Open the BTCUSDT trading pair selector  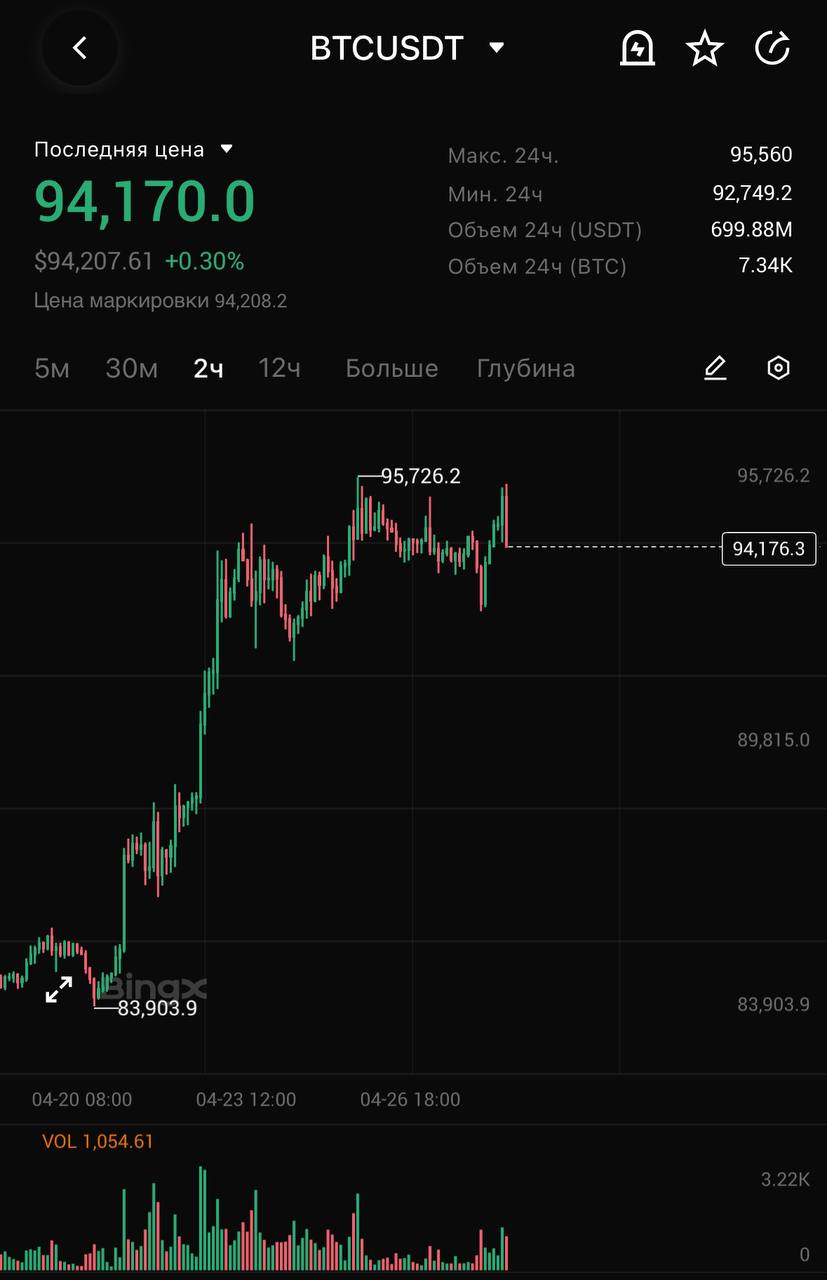(407, 48)
